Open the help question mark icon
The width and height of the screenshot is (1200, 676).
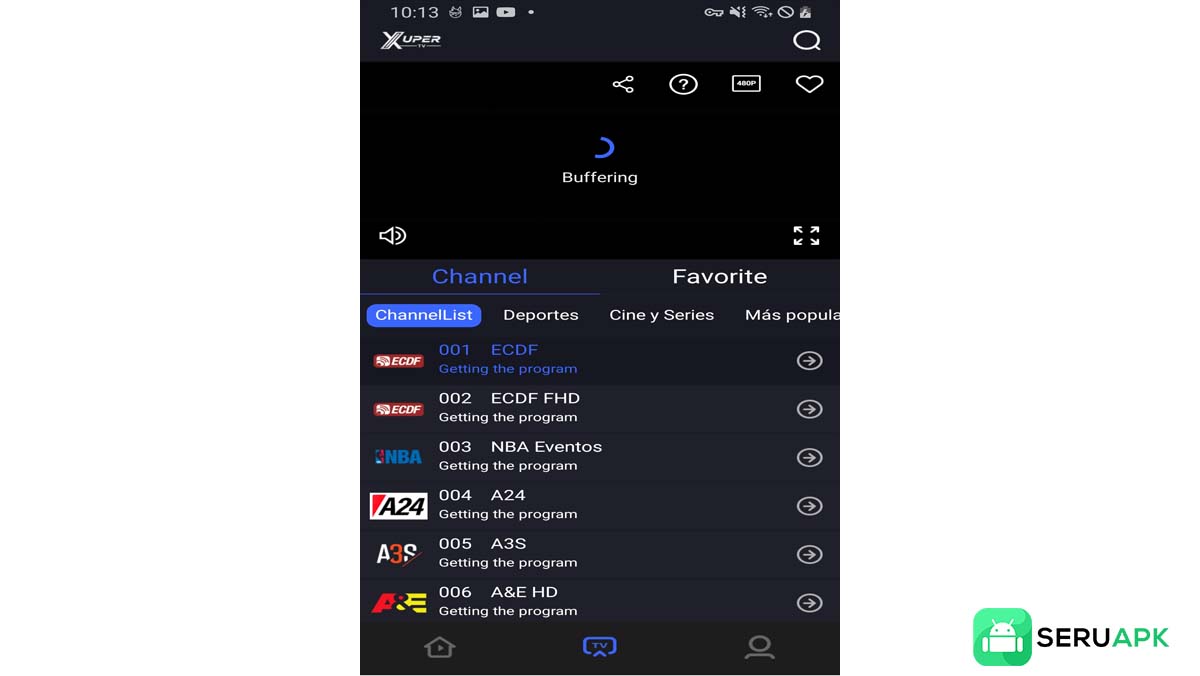click(683, 84)
